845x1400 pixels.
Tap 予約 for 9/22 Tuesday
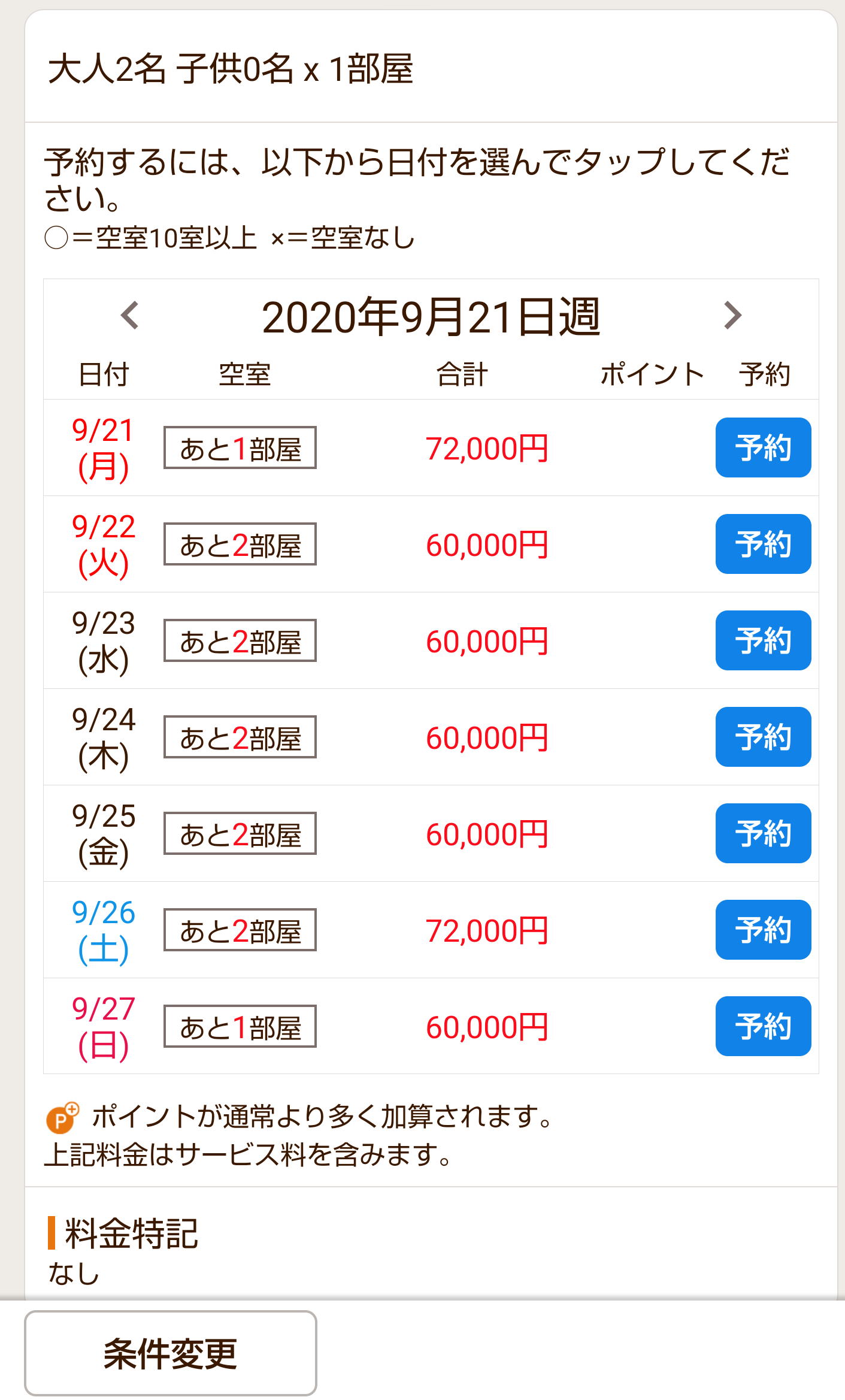[763, 544]
